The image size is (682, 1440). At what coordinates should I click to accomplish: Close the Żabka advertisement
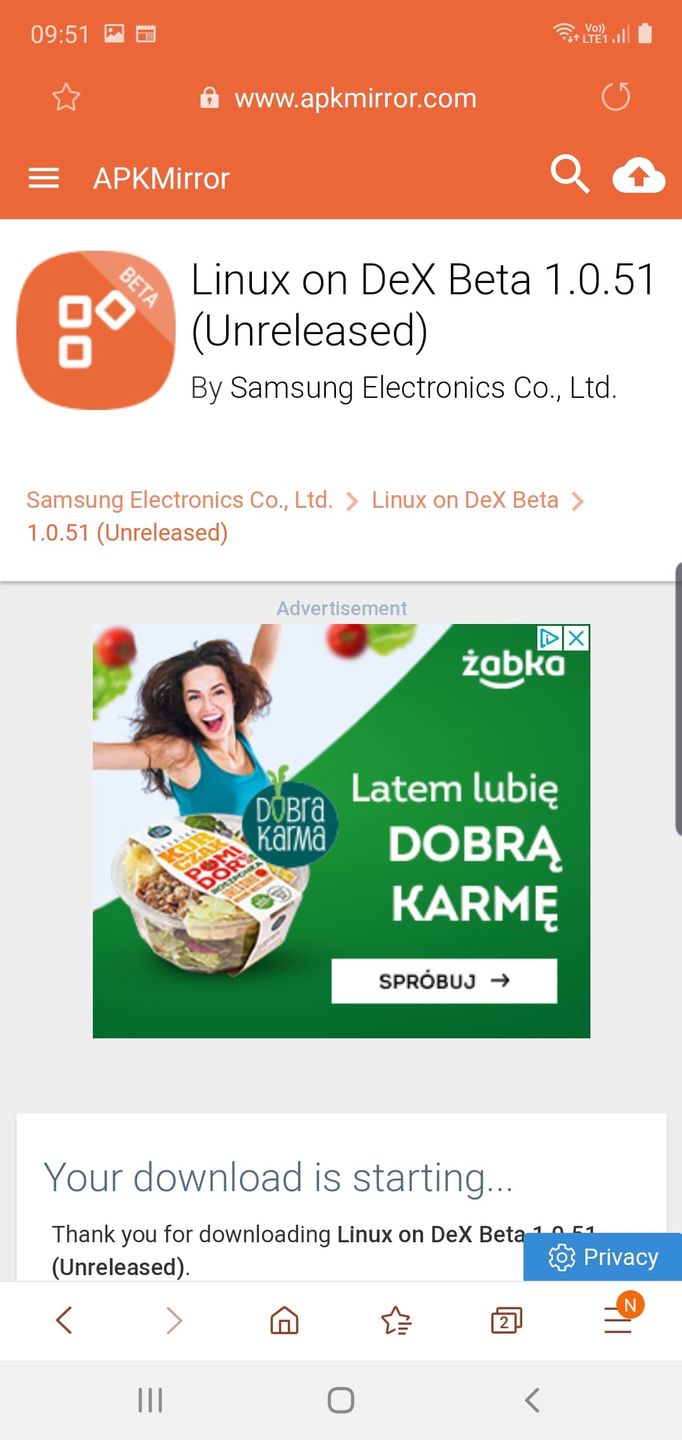point(576,638)
